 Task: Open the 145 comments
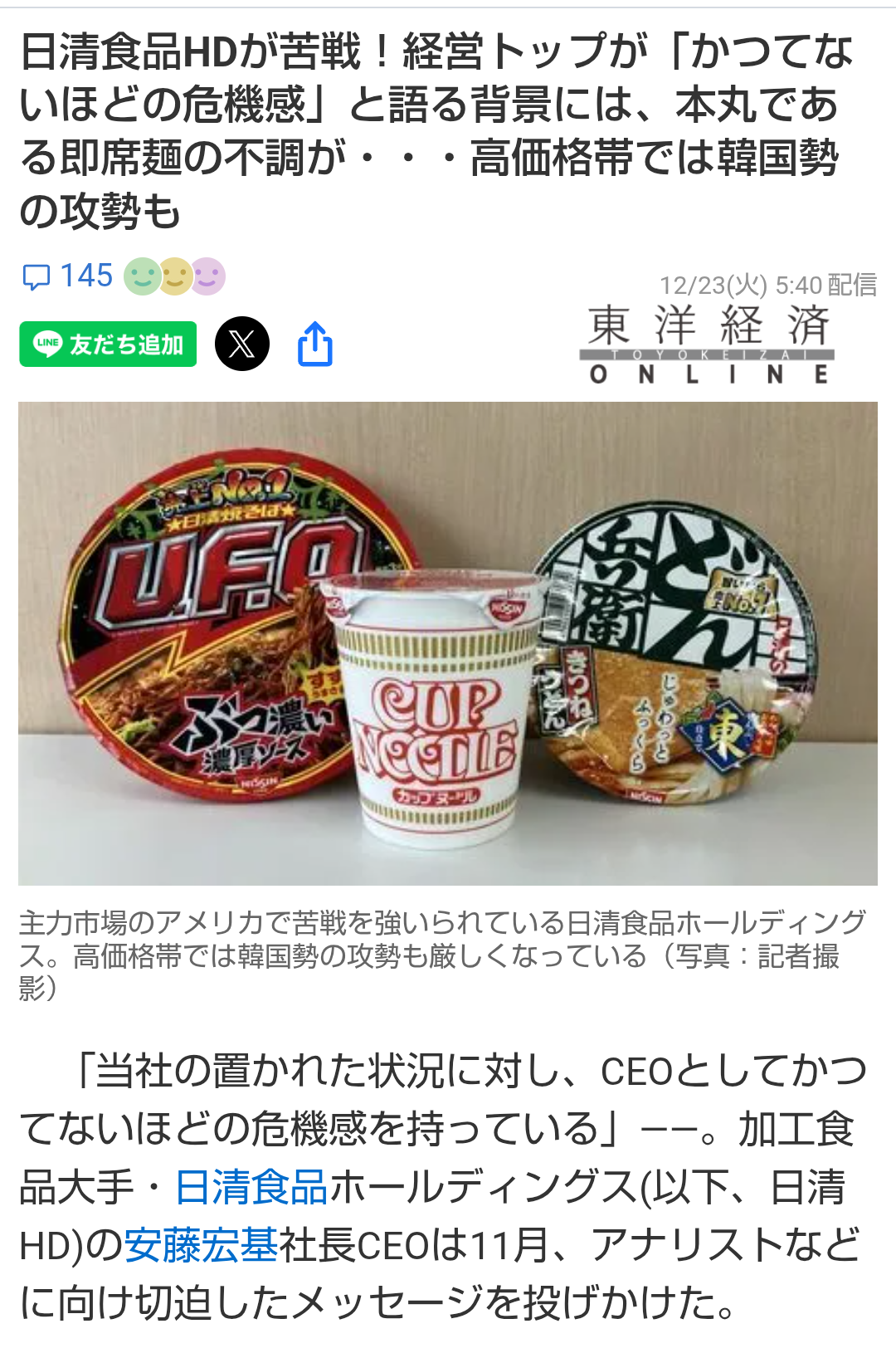pyautogui.click(x=68, y=276)
